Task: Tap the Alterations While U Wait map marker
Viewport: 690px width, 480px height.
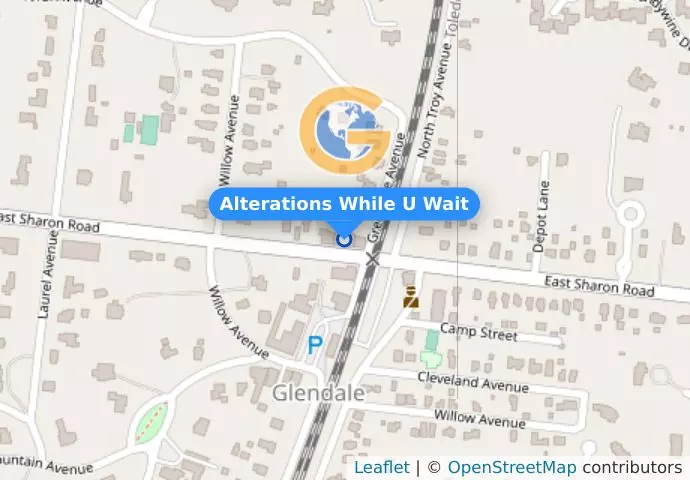Action: [344, 239]
